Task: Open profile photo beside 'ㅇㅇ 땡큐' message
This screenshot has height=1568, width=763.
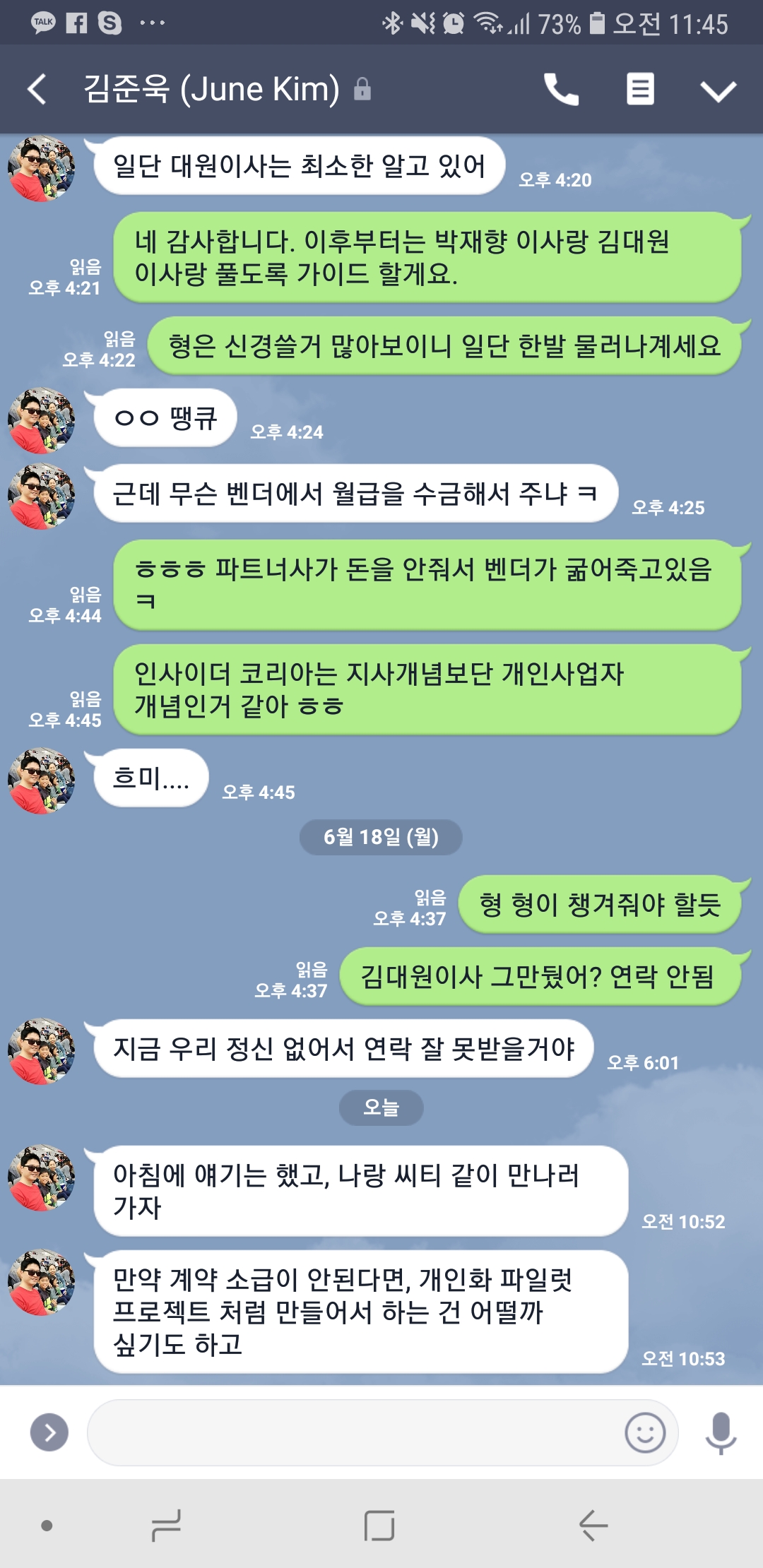Action: pos(41,420)
